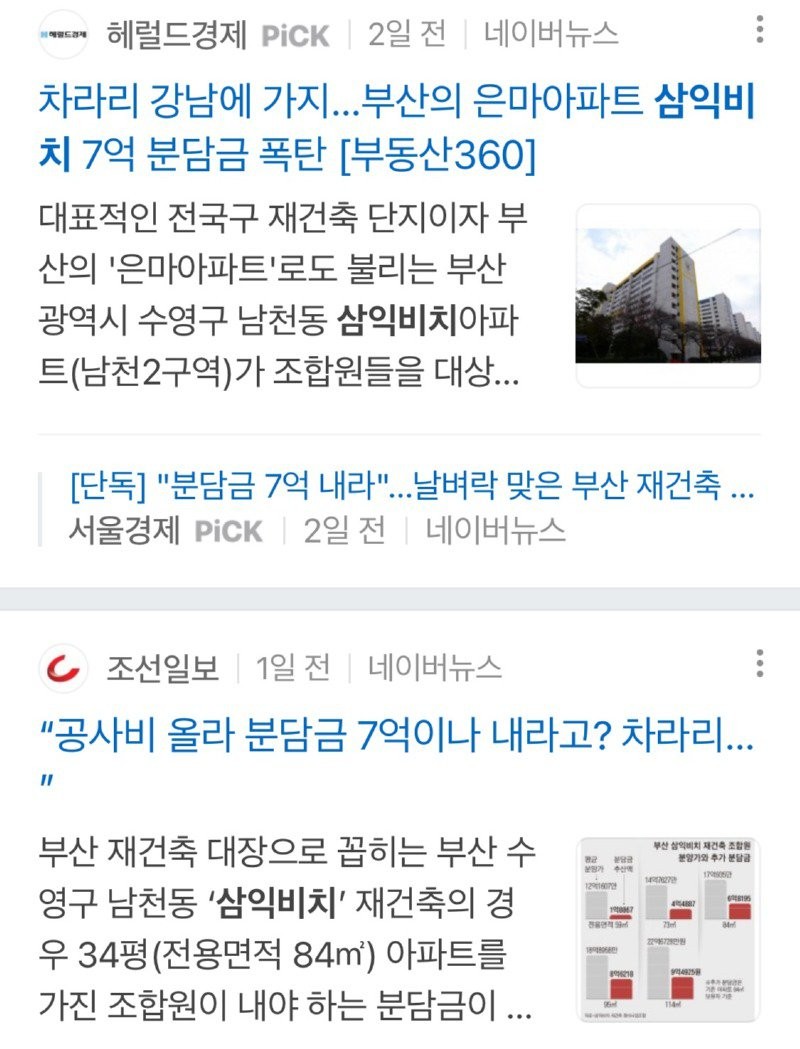This screenshot has width=800, height=1049.
Task: Open overflow menu for the 조선일보 article
Action: pos(760,663)
